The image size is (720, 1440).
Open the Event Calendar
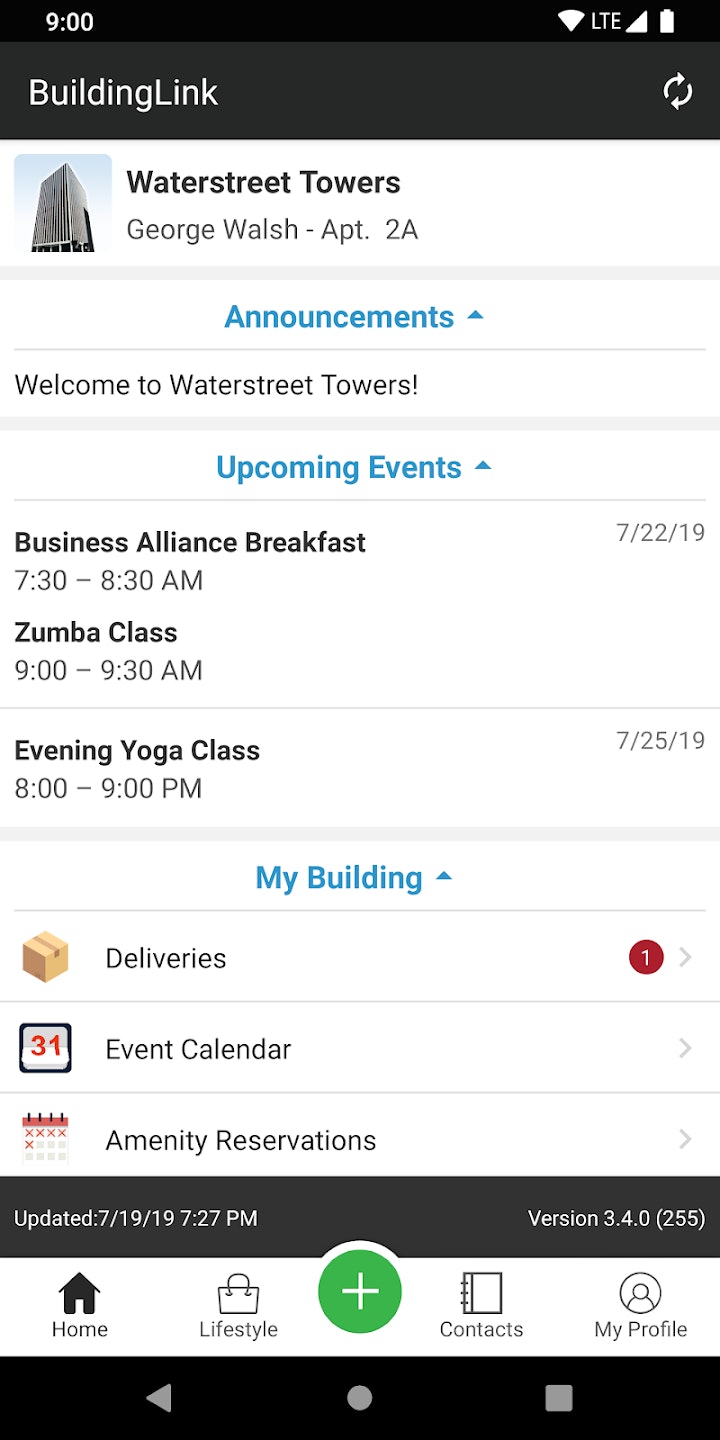coord(360,1048)
